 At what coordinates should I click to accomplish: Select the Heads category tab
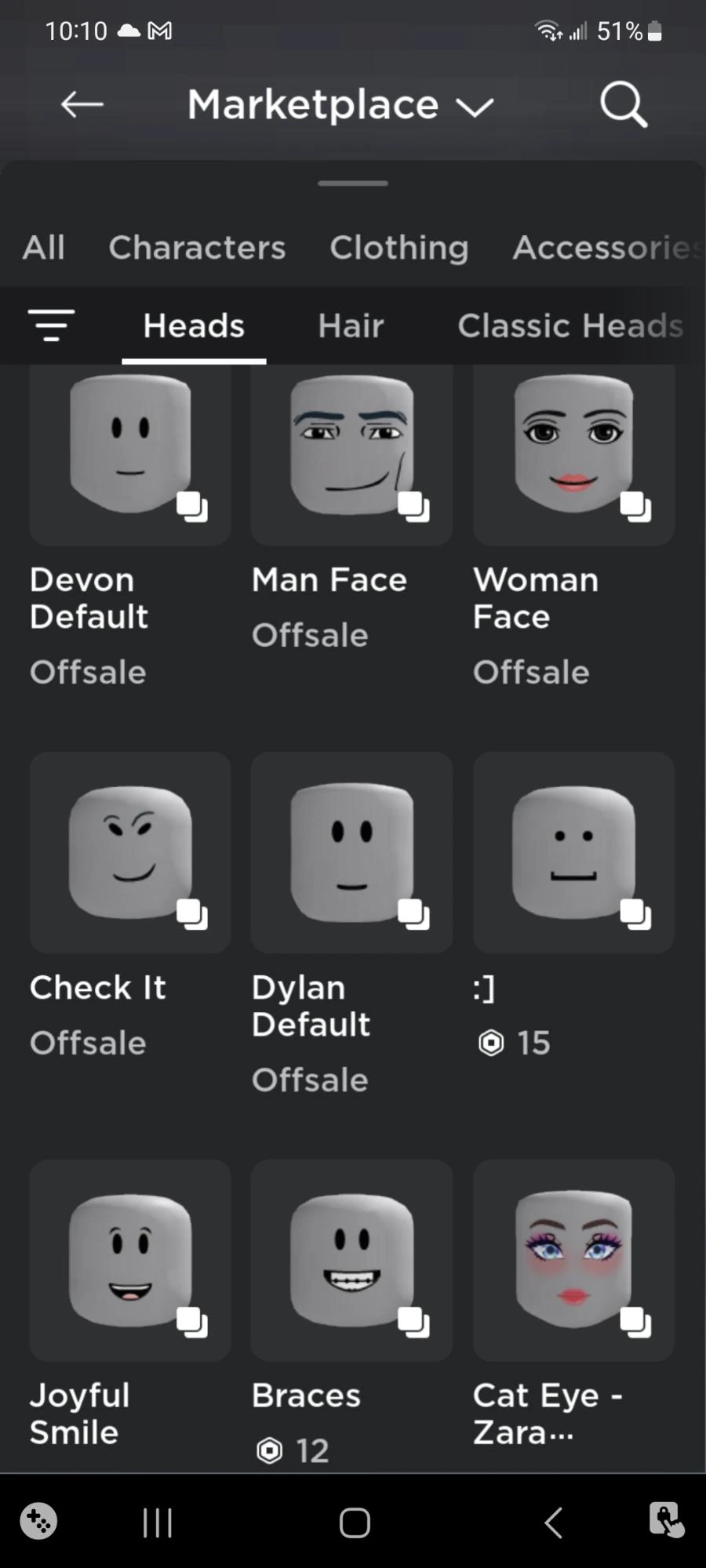[193, 325]
